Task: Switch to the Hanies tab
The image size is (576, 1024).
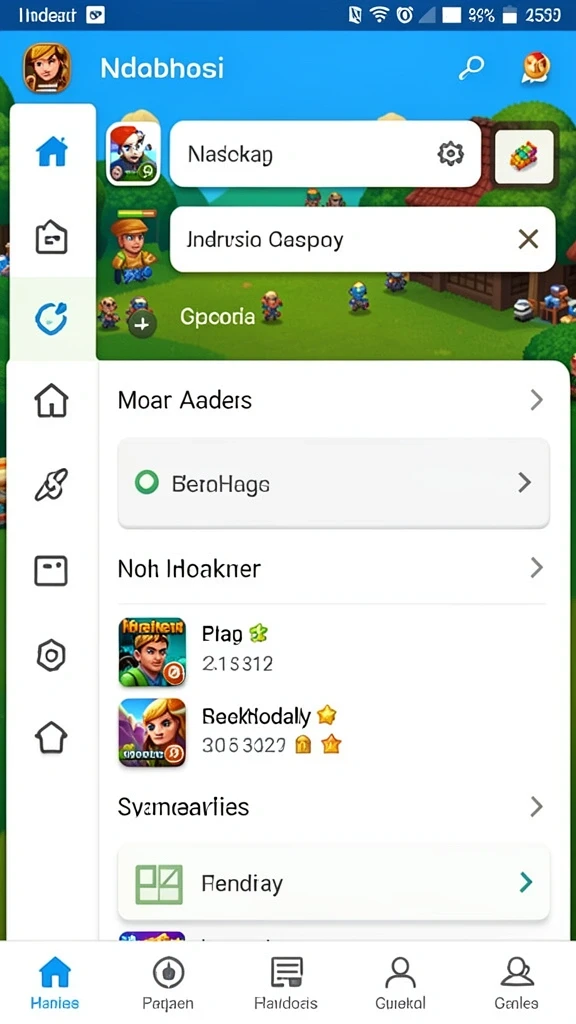Action: click(x=54, y=984)
